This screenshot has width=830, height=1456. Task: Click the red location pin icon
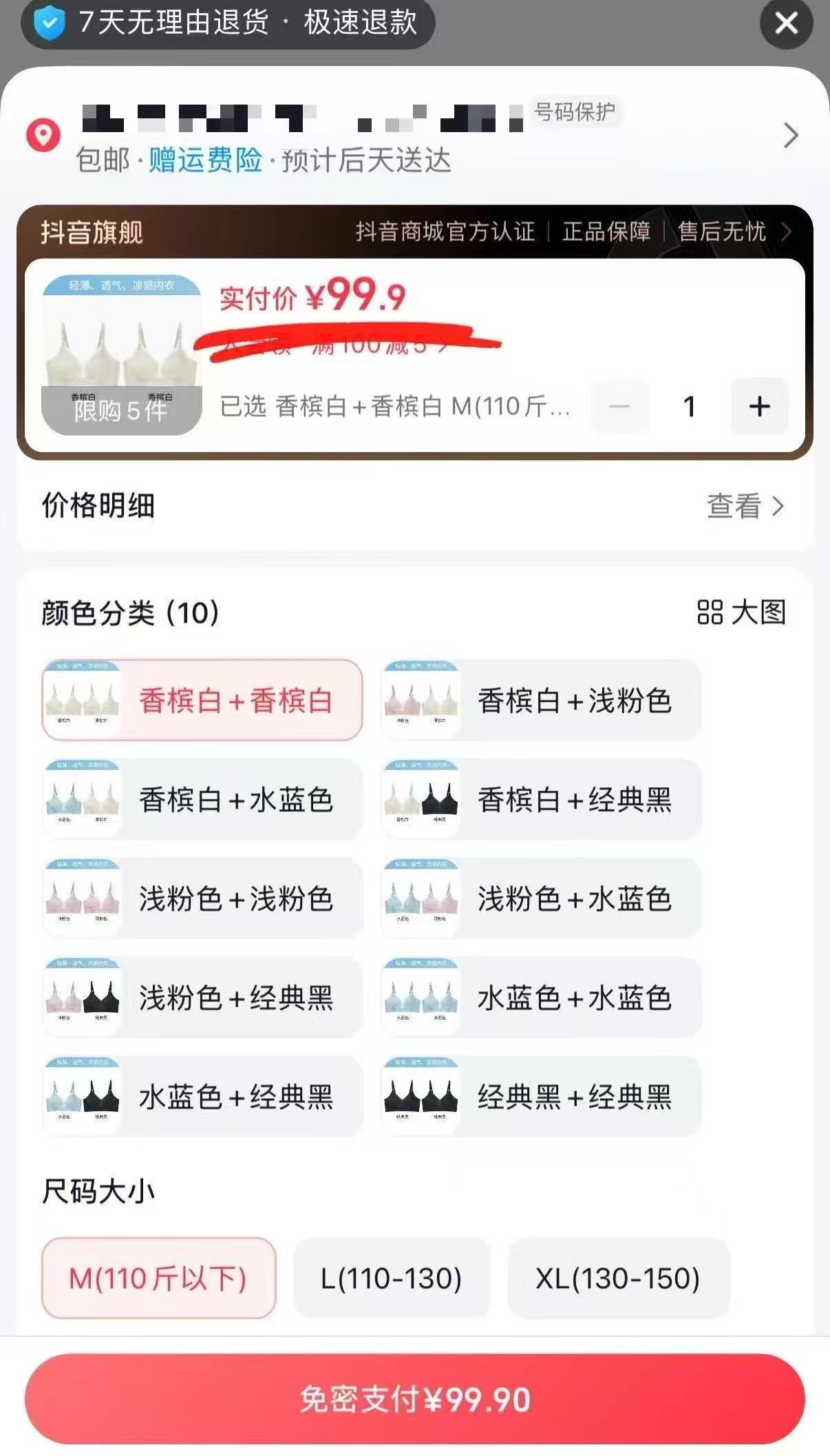coord(44,136)
